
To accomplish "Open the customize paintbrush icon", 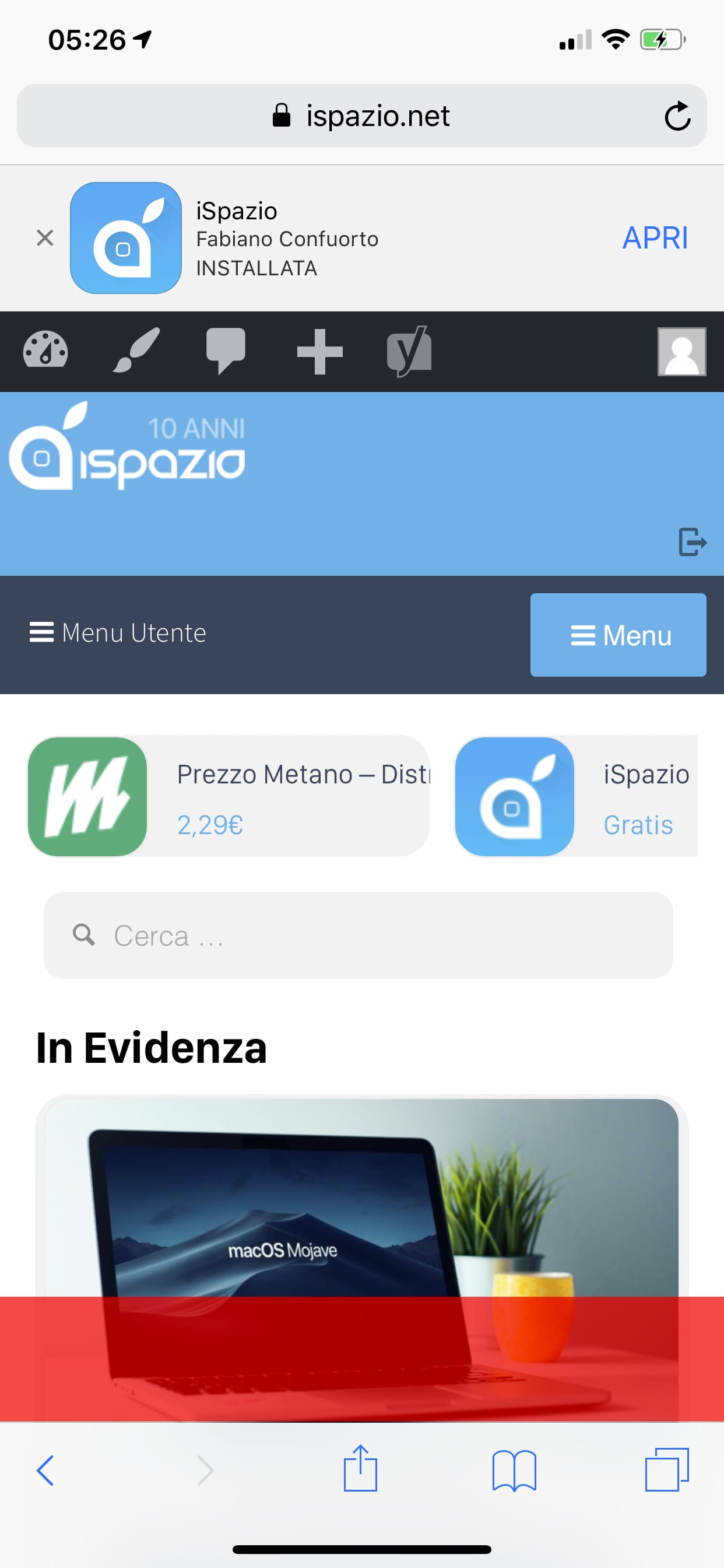I will [136, 350].
